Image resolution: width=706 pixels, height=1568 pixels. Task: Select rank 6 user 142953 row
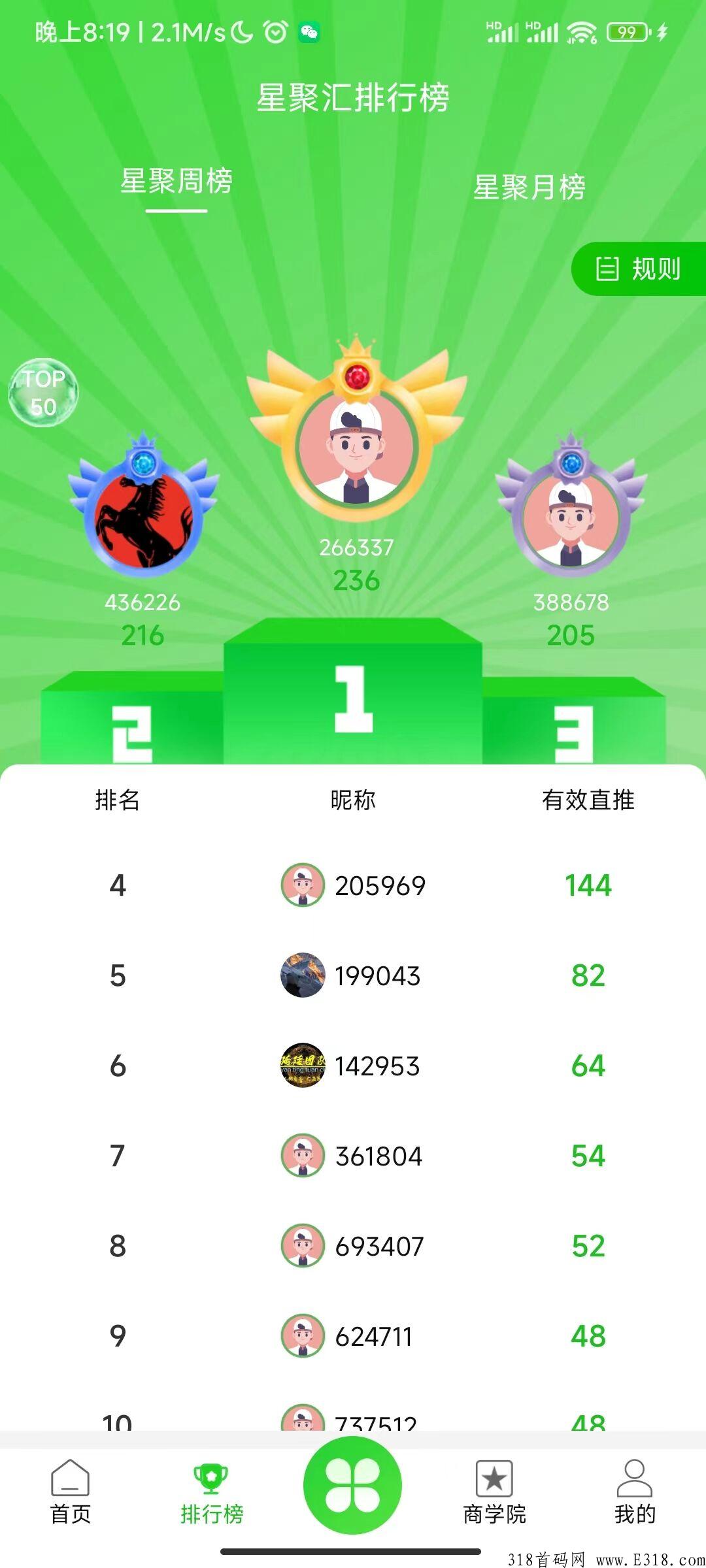[x=353, y=1066]
